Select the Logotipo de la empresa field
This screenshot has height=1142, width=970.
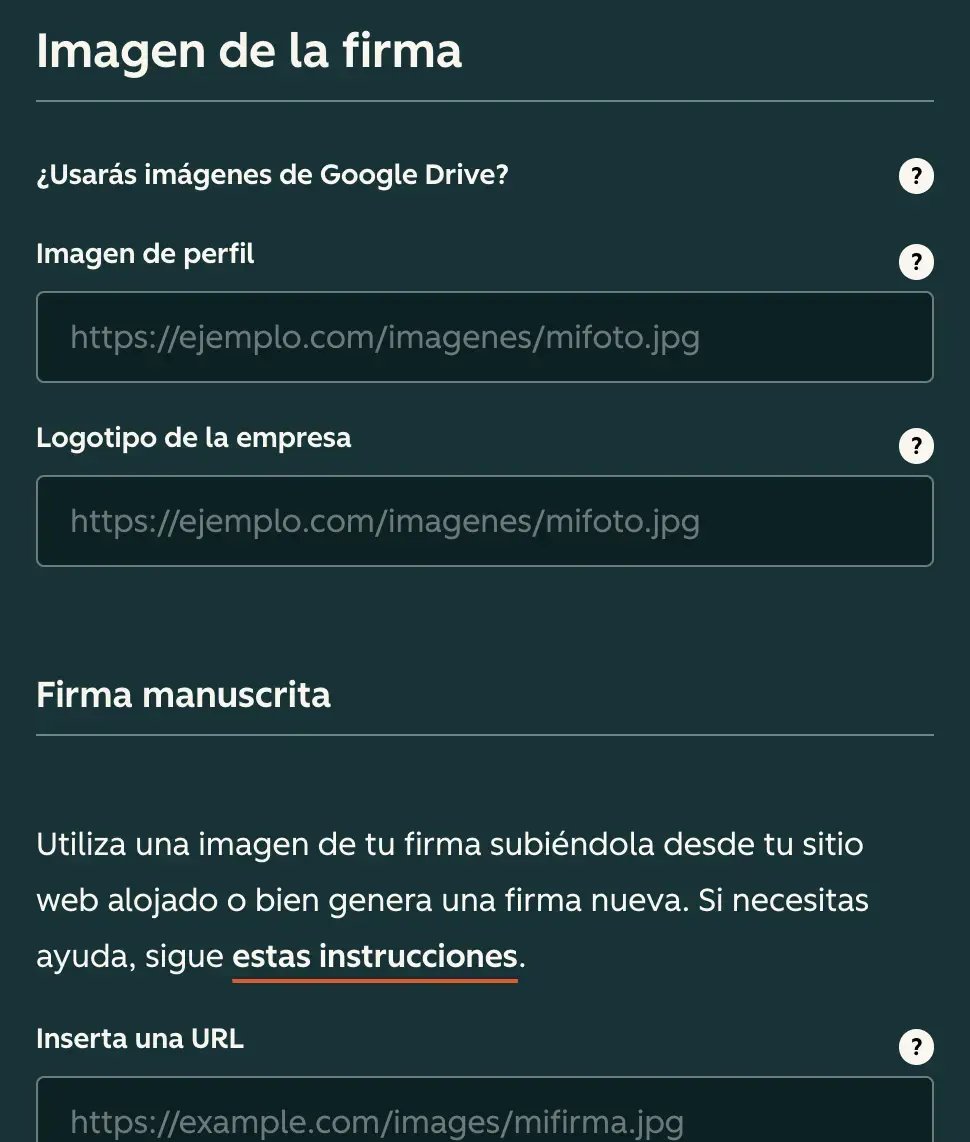coord(484,521)
